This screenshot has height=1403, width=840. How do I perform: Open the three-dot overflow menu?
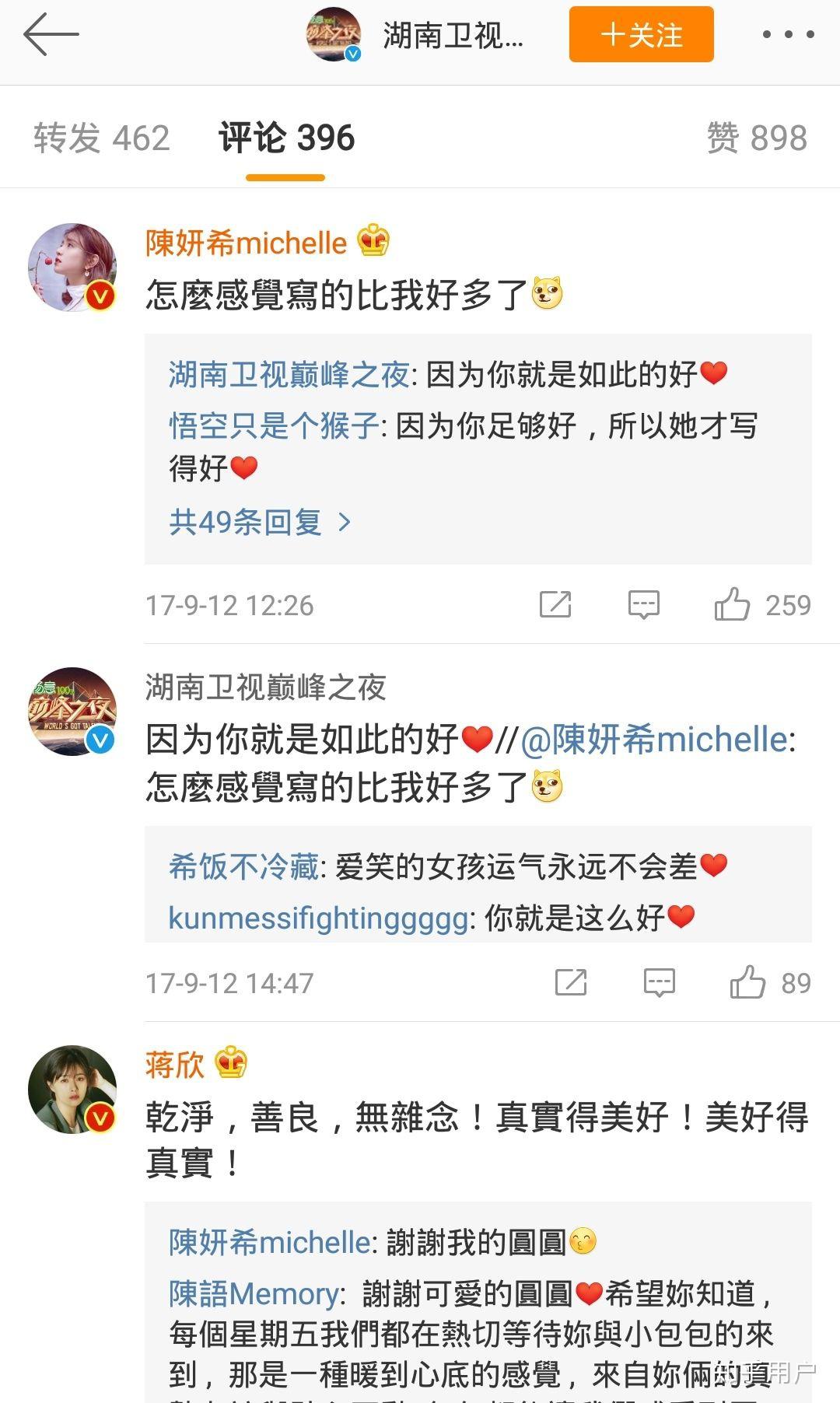click(788, 34)
